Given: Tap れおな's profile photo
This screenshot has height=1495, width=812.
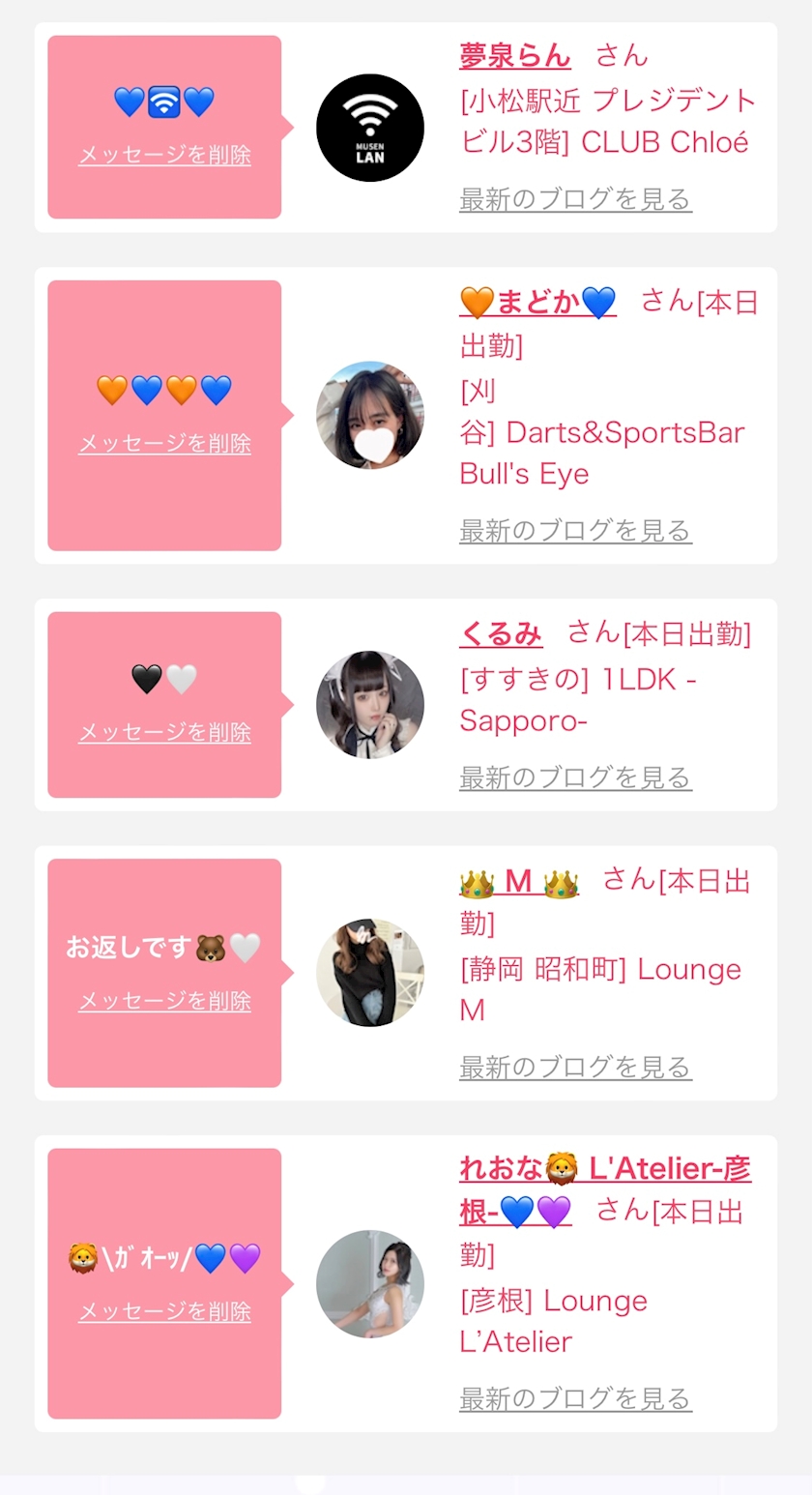Looking at the screenshot, I should pyautogui.click(x=370, y=1284).
